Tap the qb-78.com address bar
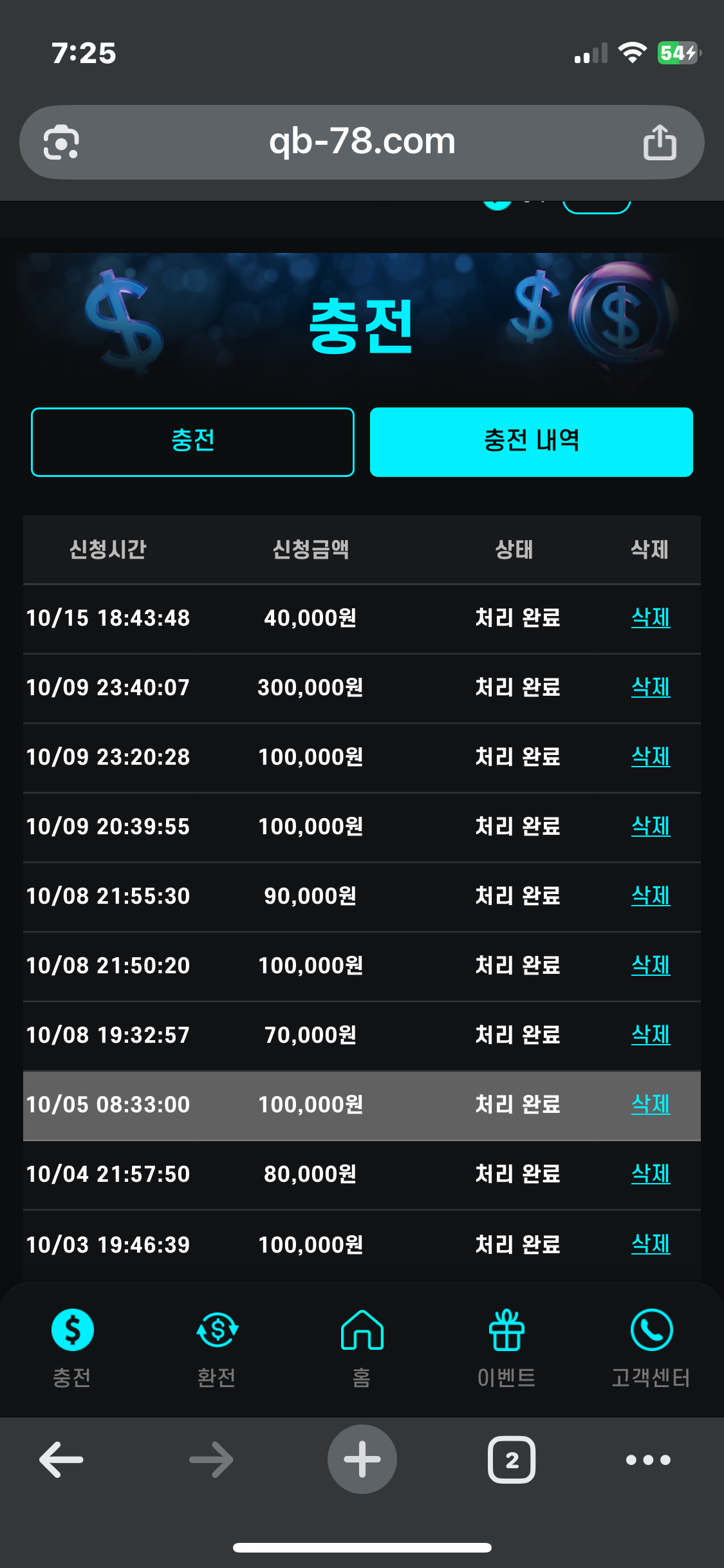 coord(362,142)
